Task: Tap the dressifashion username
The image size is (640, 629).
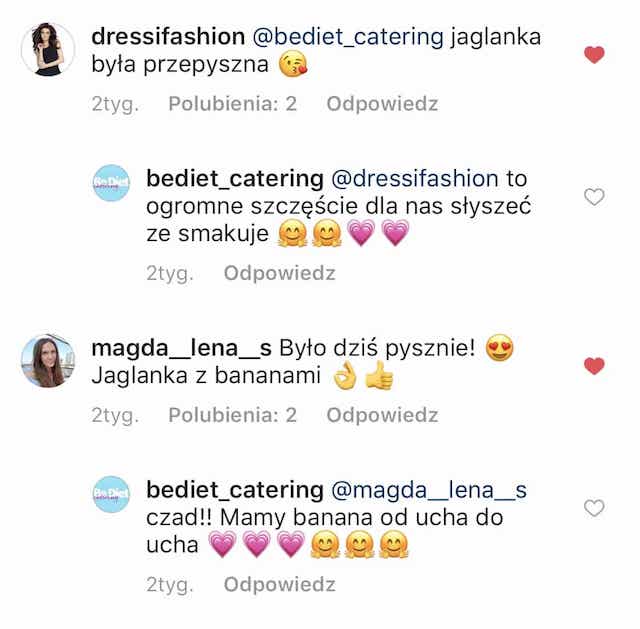Action: click(167, 37)
